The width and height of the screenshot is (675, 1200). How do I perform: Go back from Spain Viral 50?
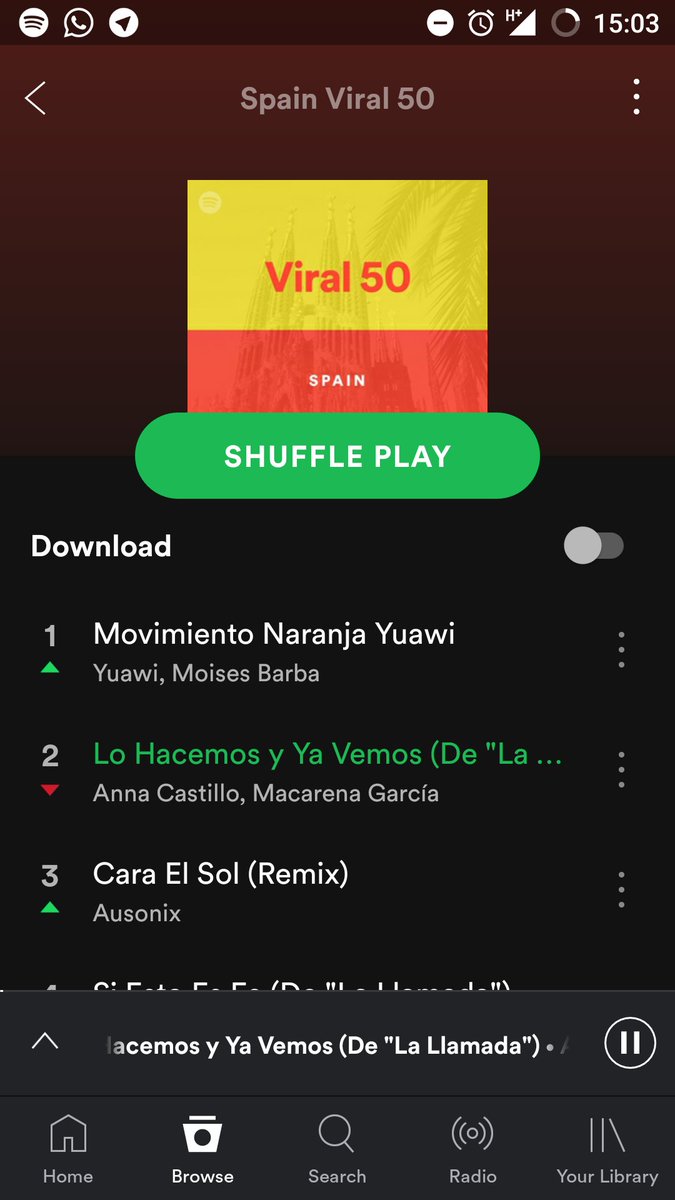pos(36,98)
